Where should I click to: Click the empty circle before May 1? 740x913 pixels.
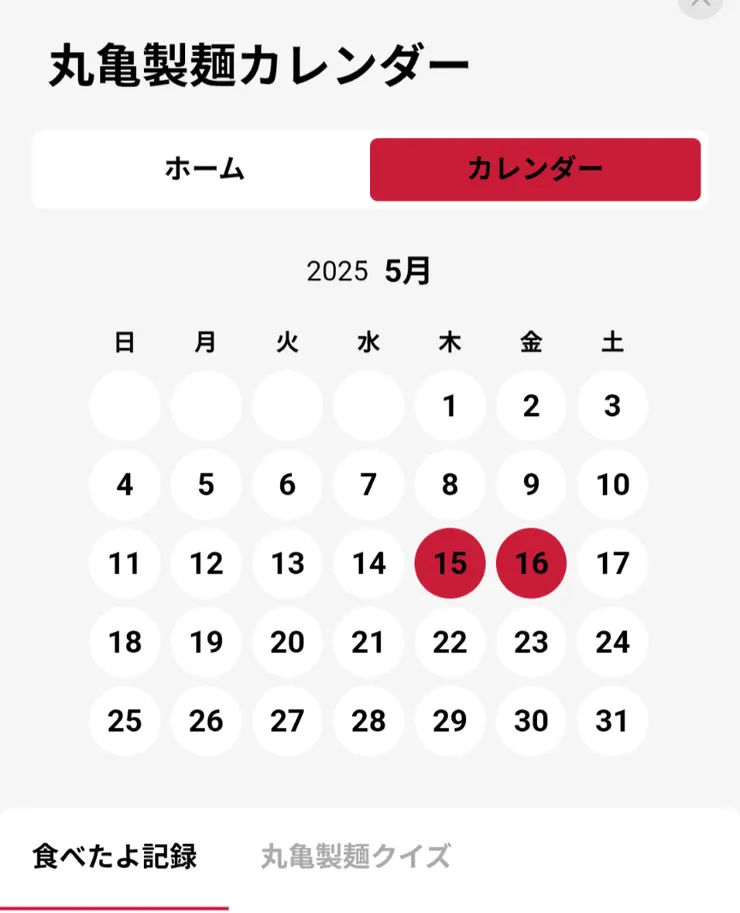click(368, 405)
